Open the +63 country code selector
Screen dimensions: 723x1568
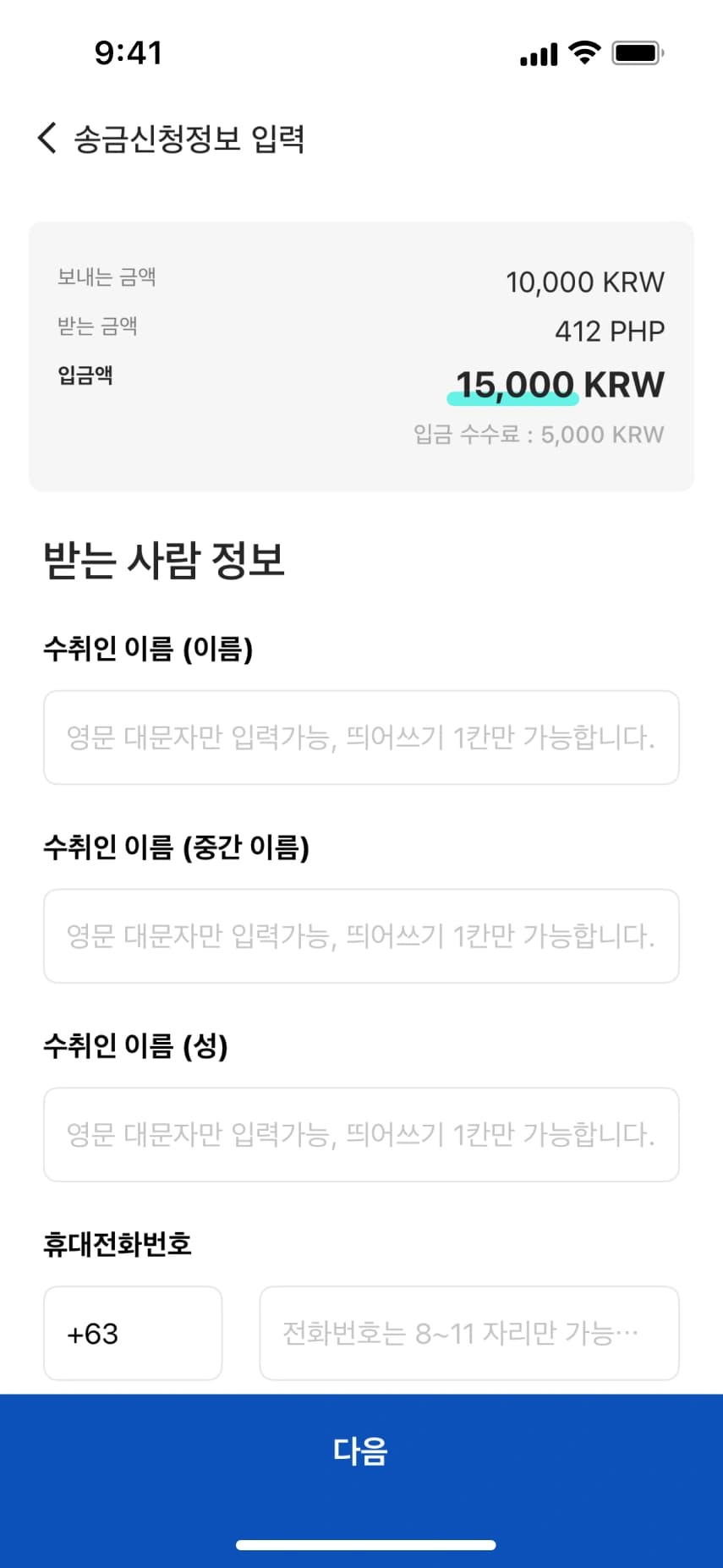coord(133,1333)
